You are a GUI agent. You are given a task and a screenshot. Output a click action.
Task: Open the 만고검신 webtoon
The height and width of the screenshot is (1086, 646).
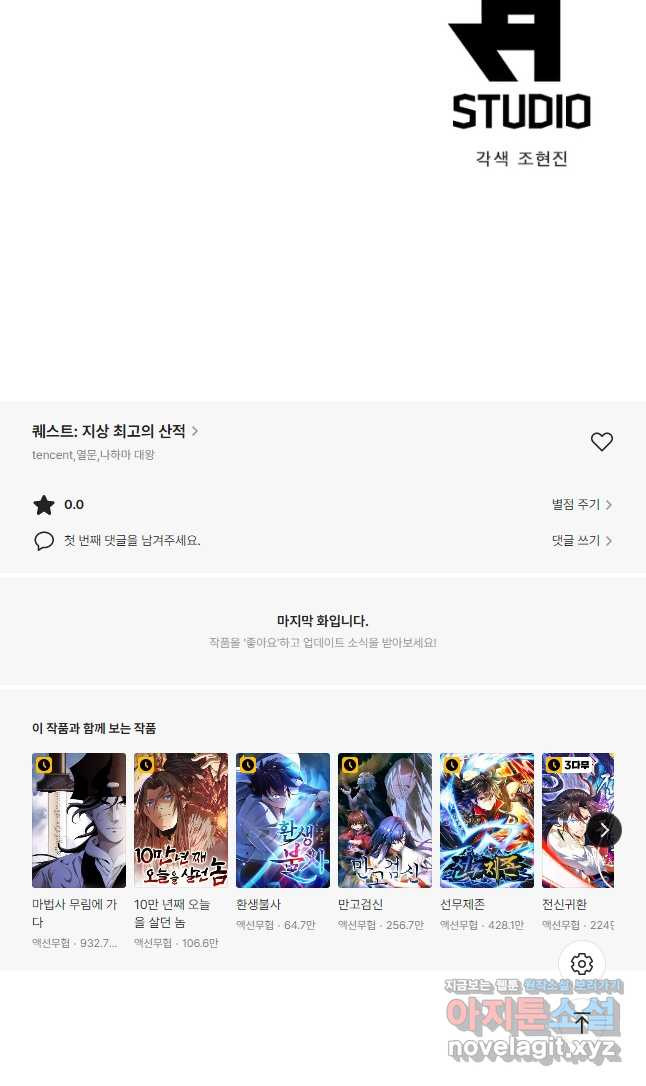click(x=385, y=820)
